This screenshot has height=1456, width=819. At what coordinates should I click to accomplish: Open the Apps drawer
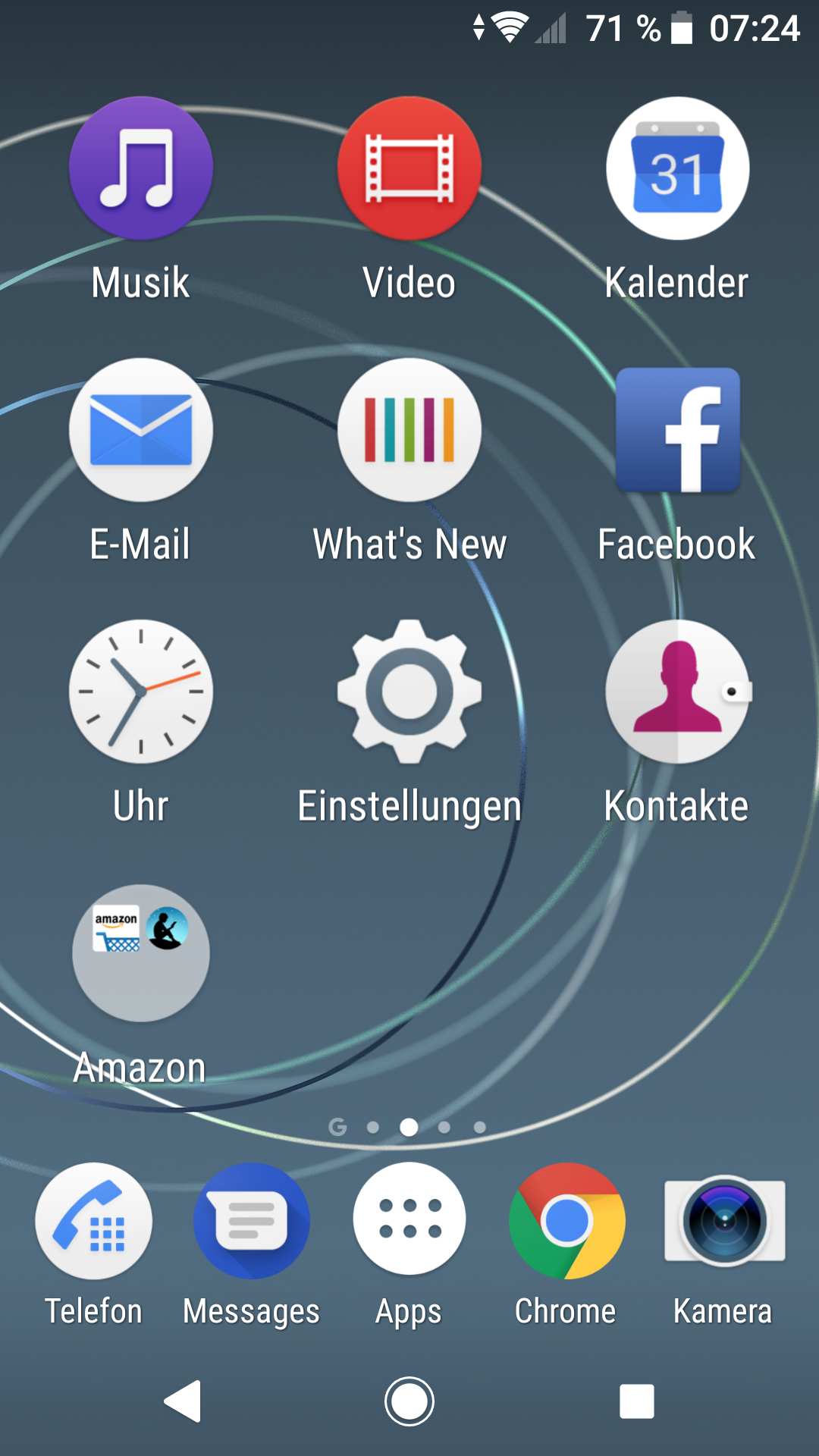tap(409, 1222)
